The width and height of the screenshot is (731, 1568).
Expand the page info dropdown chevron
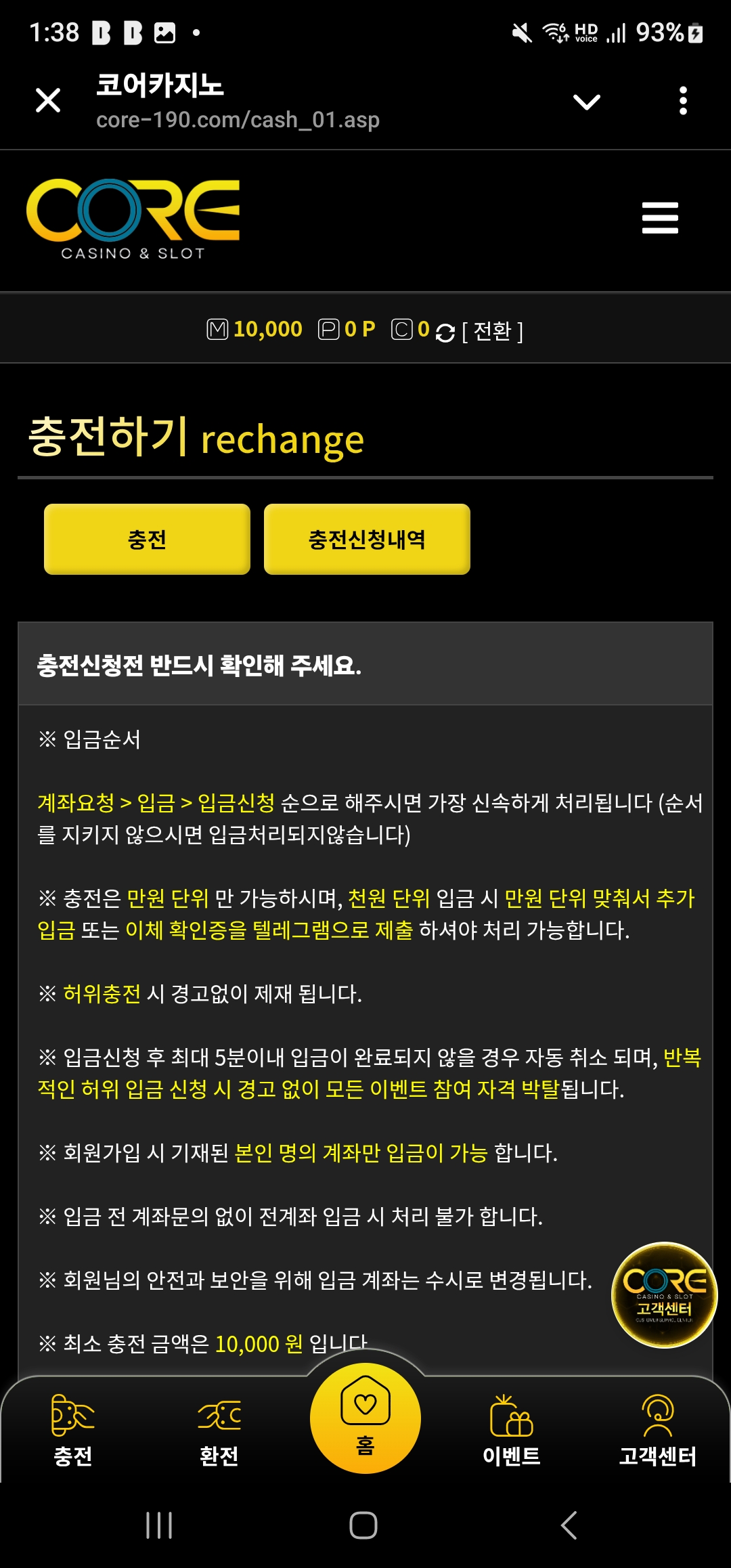point(586,102)
